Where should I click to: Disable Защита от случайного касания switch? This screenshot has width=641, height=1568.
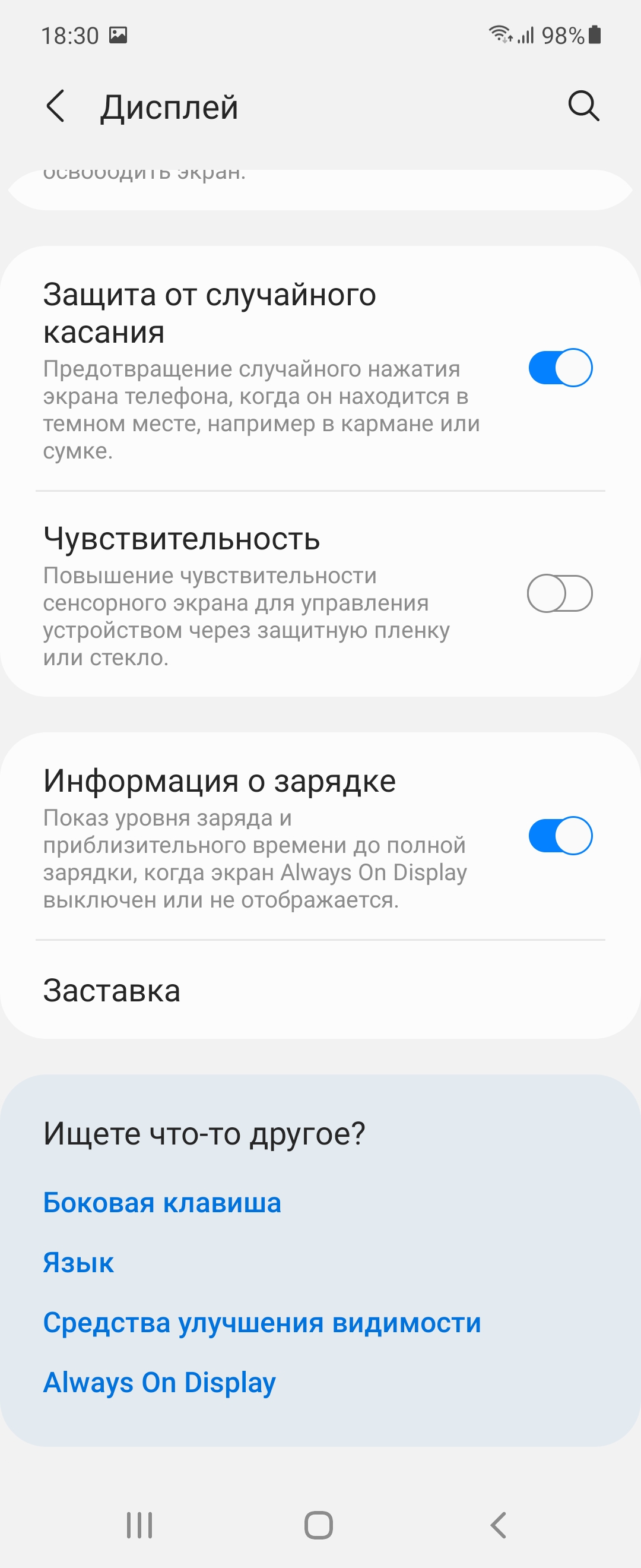coord(560,368)
